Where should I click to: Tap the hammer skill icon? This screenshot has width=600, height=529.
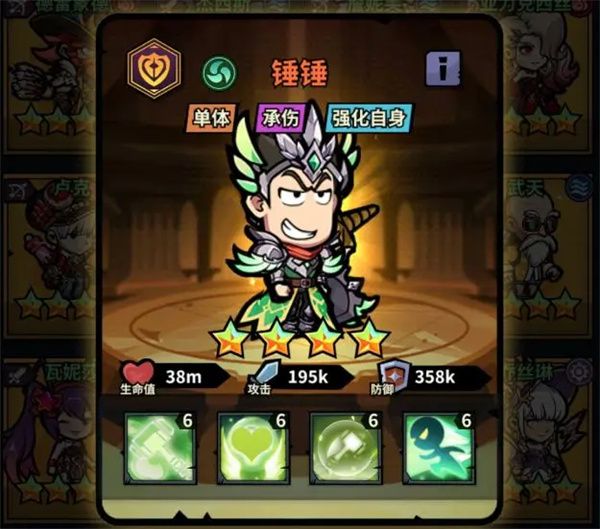point(156,449)
